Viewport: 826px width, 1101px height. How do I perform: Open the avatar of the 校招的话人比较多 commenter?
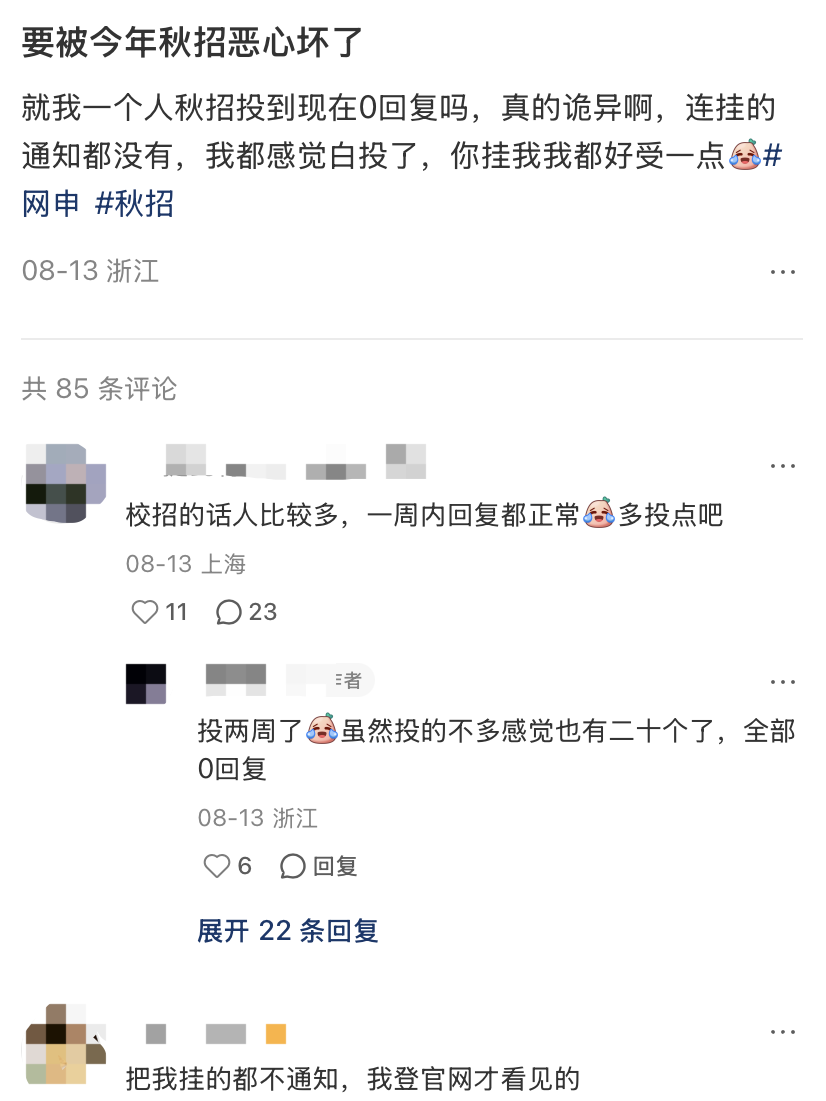pyautogui.click(x=65, y=483)
